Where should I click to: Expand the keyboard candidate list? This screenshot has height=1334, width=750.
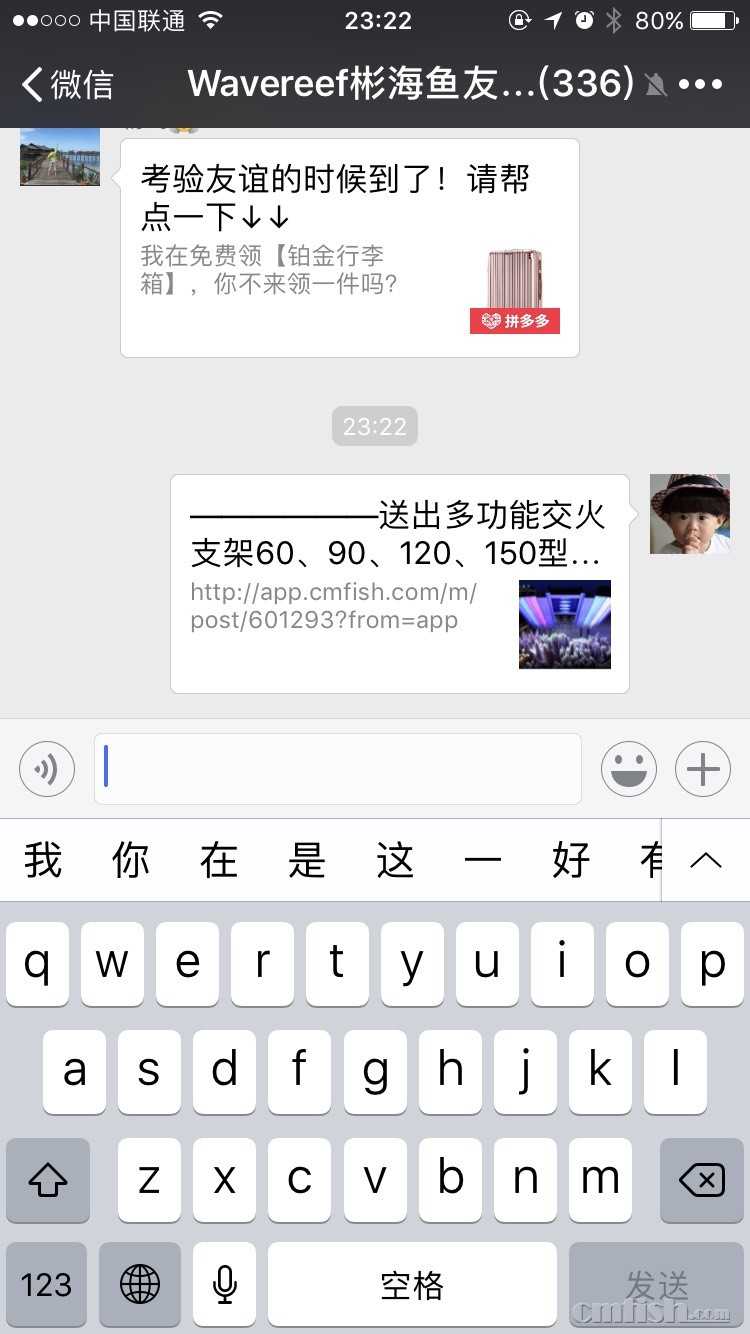706,860
